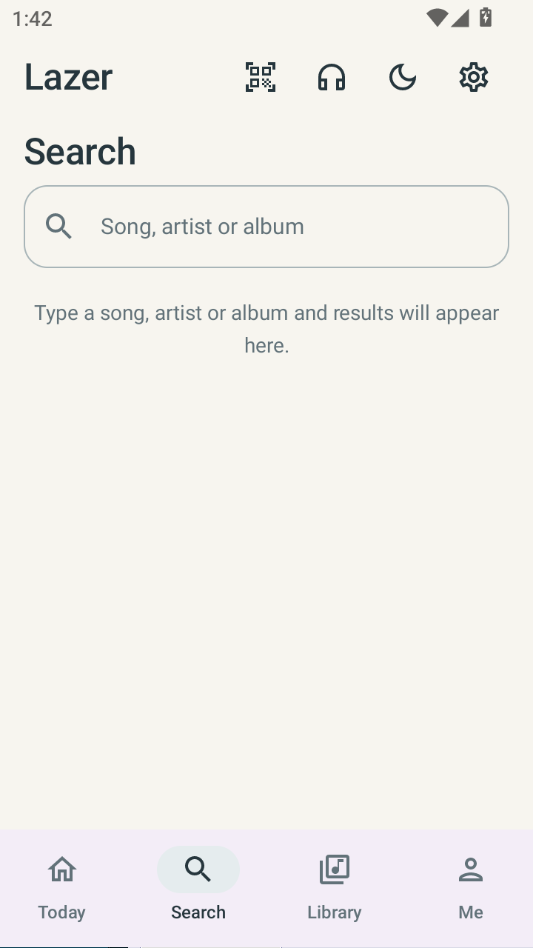Select the Search tab
The image size is (533, 948).
point(198,888)
